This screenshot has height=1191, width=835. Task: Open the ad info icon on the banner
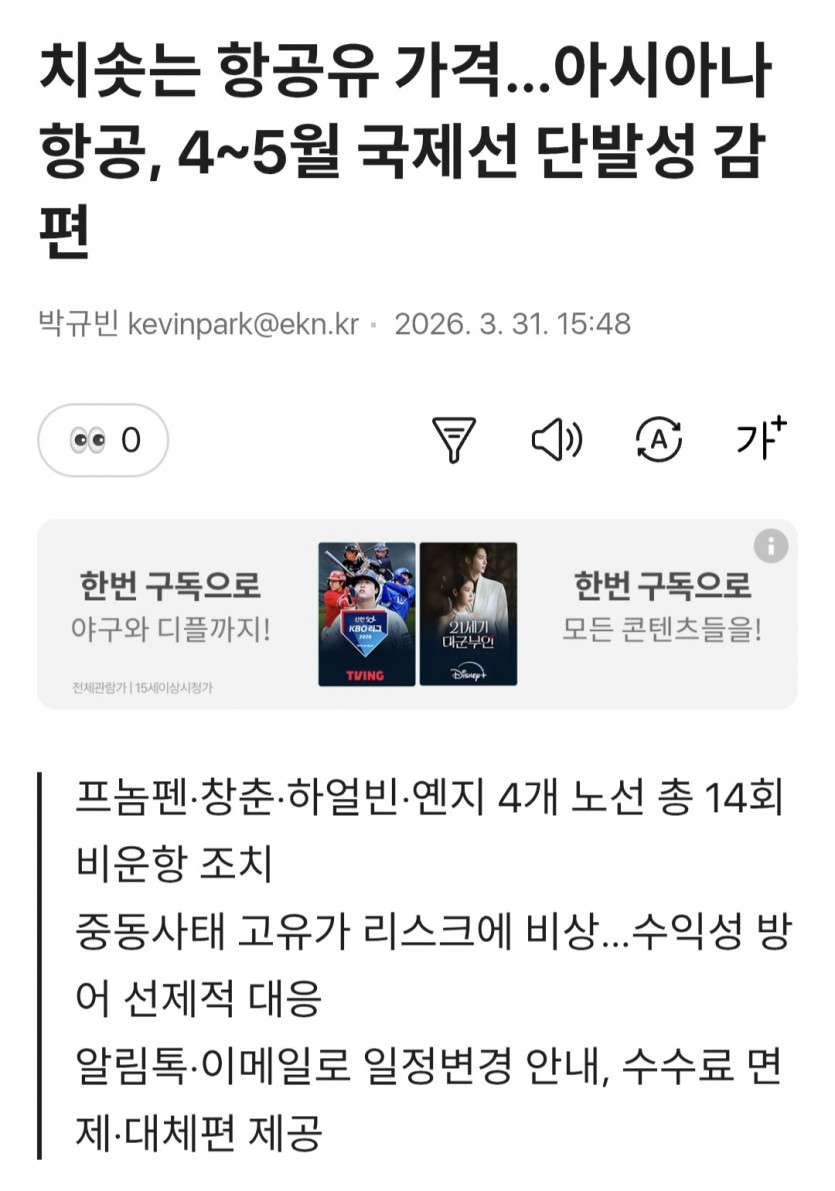click(771, 546)
